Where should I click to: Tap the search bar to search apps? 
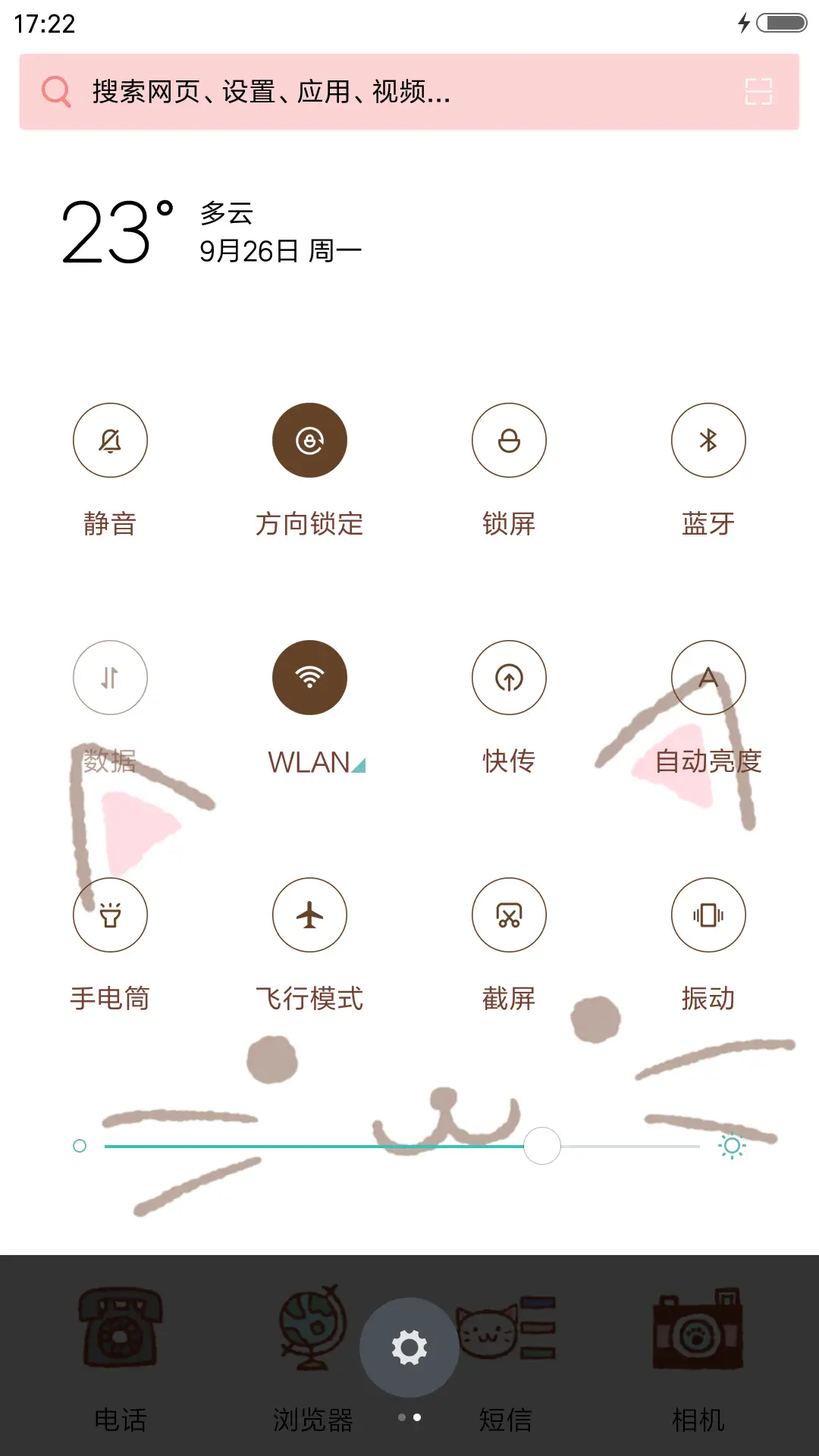(303, 91)
